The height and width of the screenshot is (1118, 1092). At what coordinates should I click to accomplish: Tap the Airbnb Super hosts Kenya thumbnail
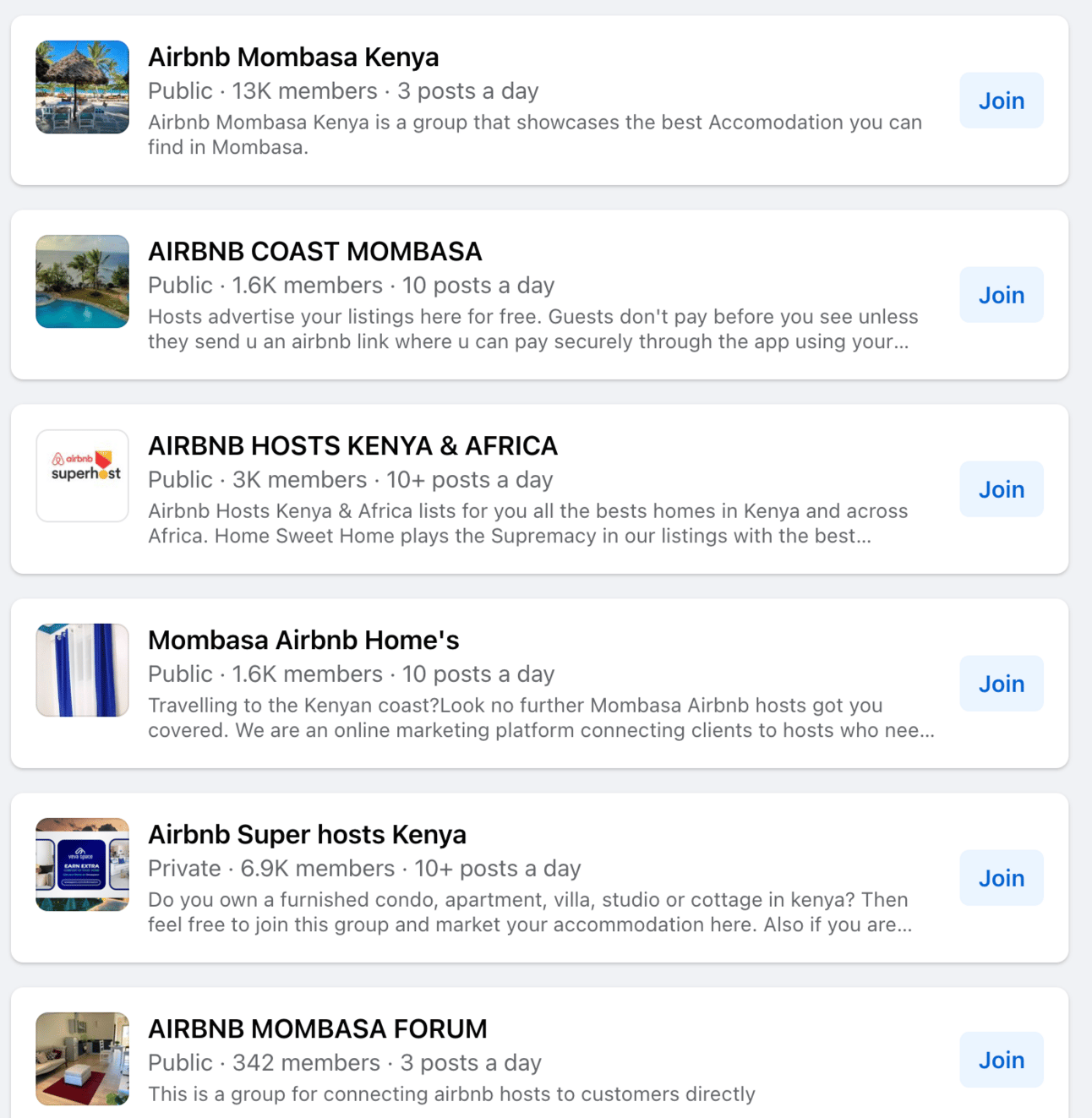pos(82,864)
